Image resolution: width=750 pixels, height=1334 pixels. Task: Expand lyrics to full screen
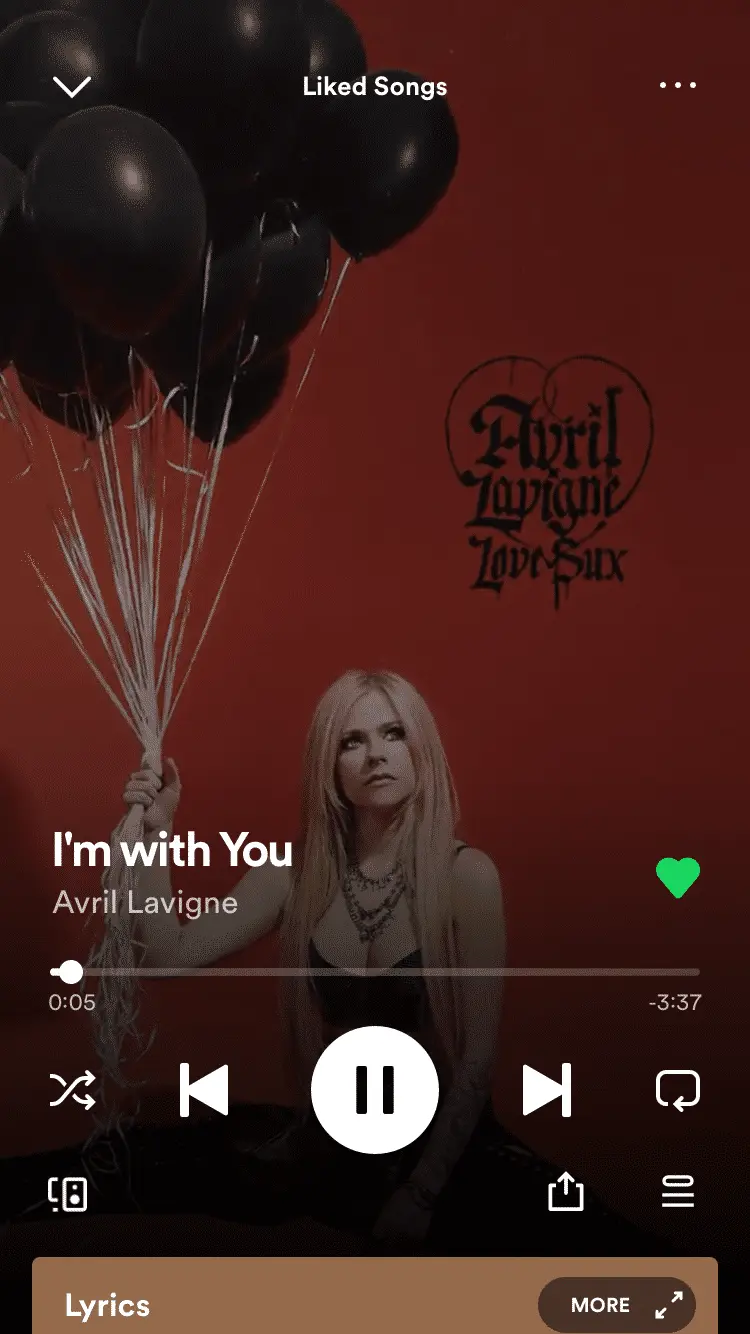click(668, 1305)
